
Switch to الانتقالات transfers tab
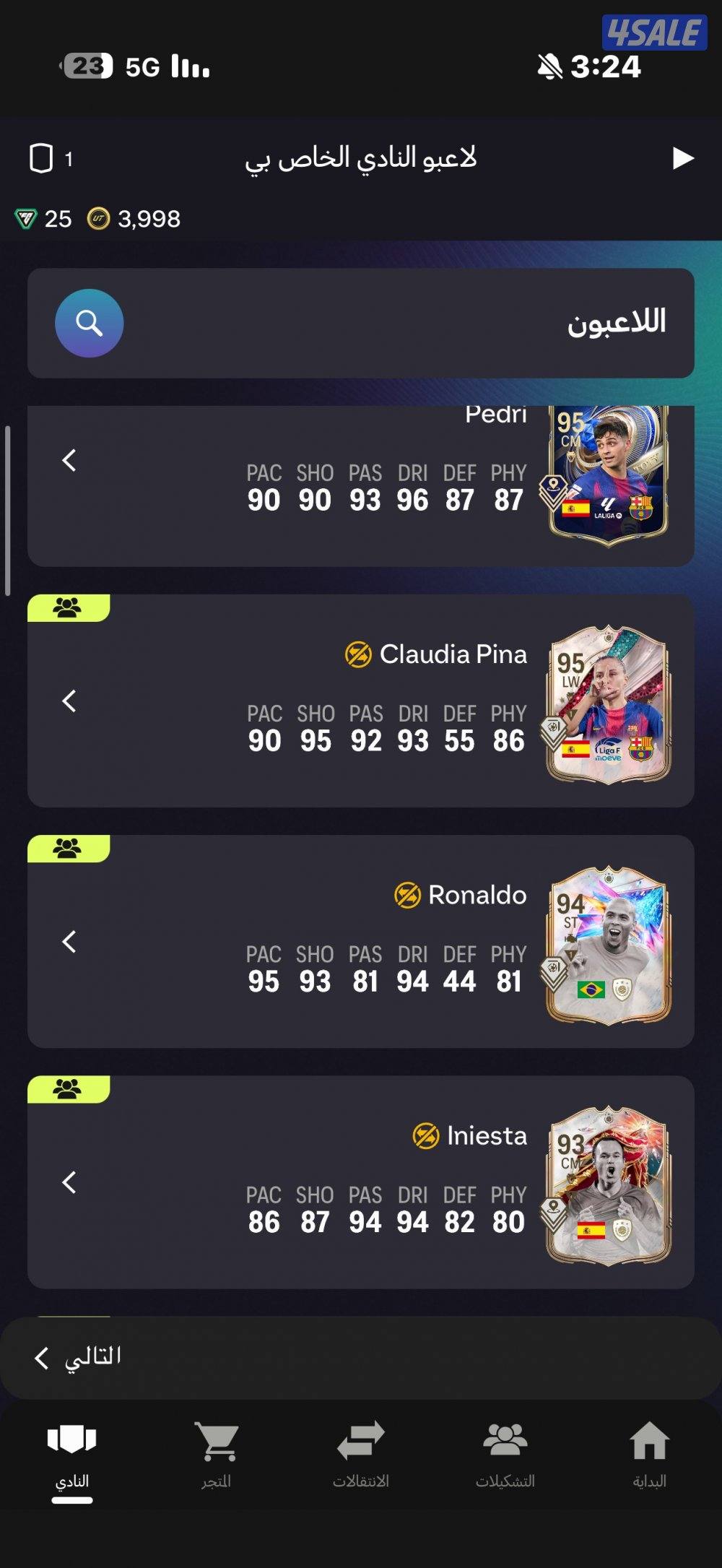(x=361, y=1455)
